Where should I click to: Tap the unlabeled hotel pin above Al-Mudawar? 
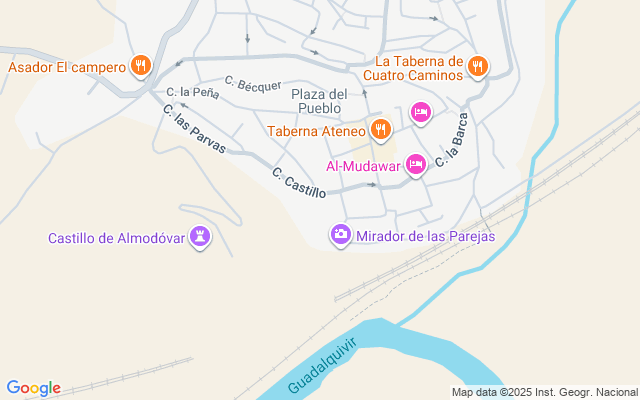point(421,112)
